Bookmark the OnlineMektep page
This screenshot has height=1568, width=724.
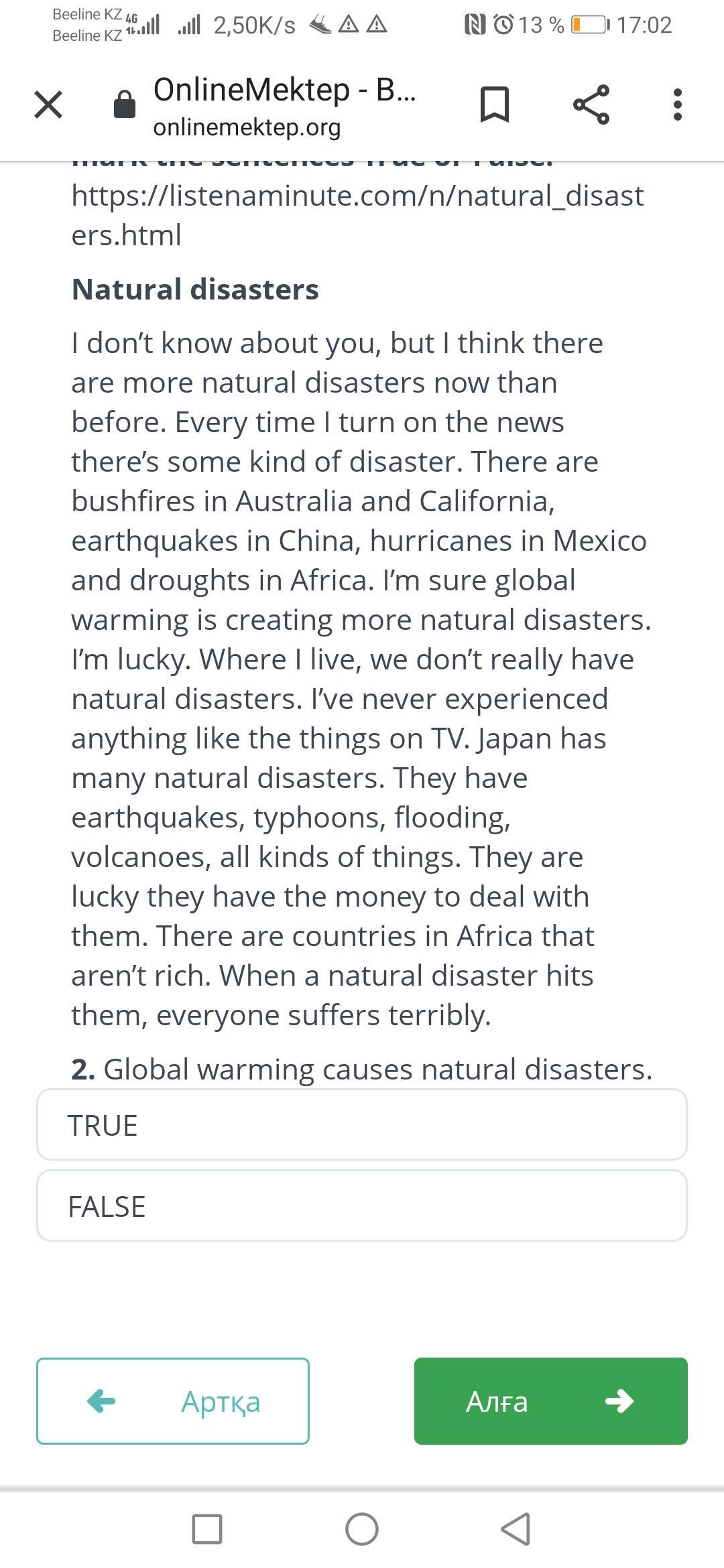coord(495,105)
